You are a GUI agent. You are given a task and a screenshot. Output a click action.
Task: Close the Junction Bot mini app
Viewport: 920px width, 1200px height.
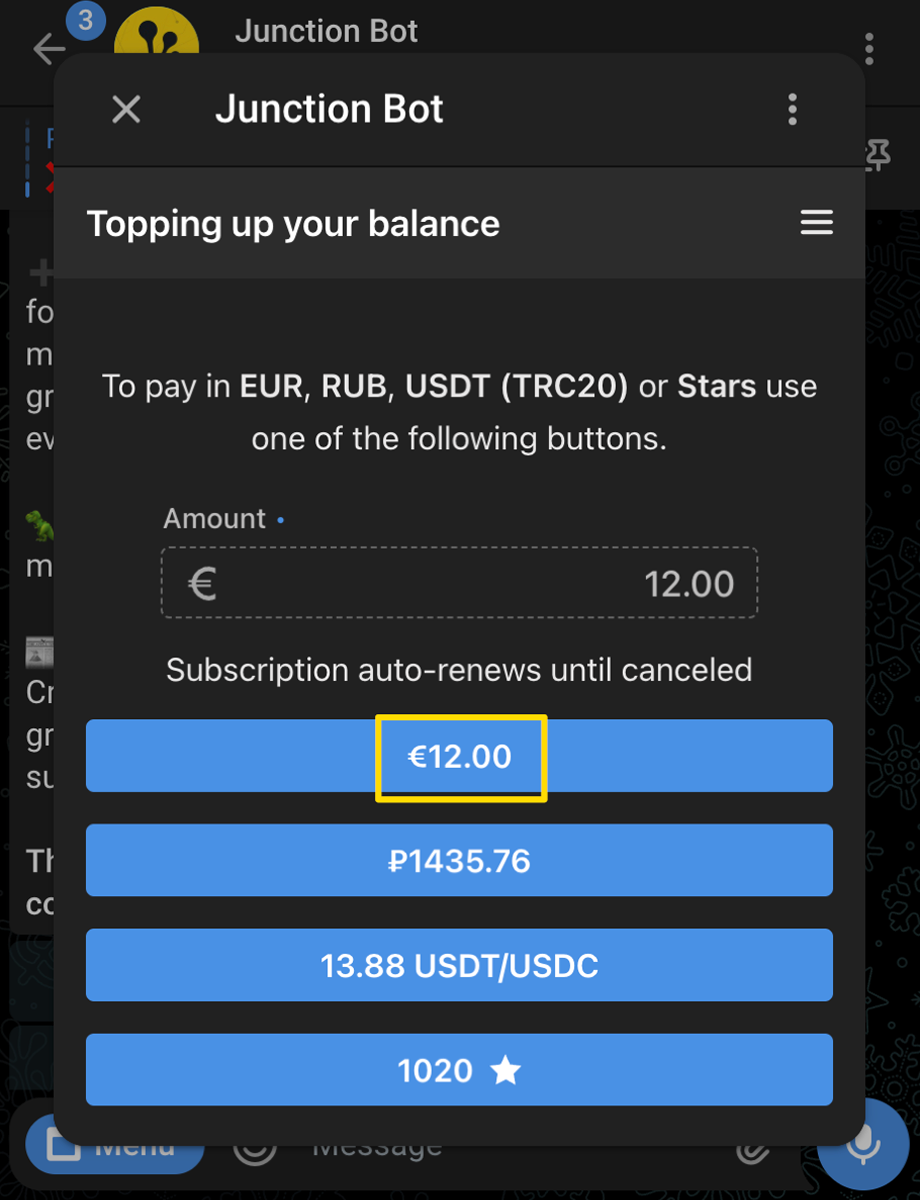pos(126,109)
